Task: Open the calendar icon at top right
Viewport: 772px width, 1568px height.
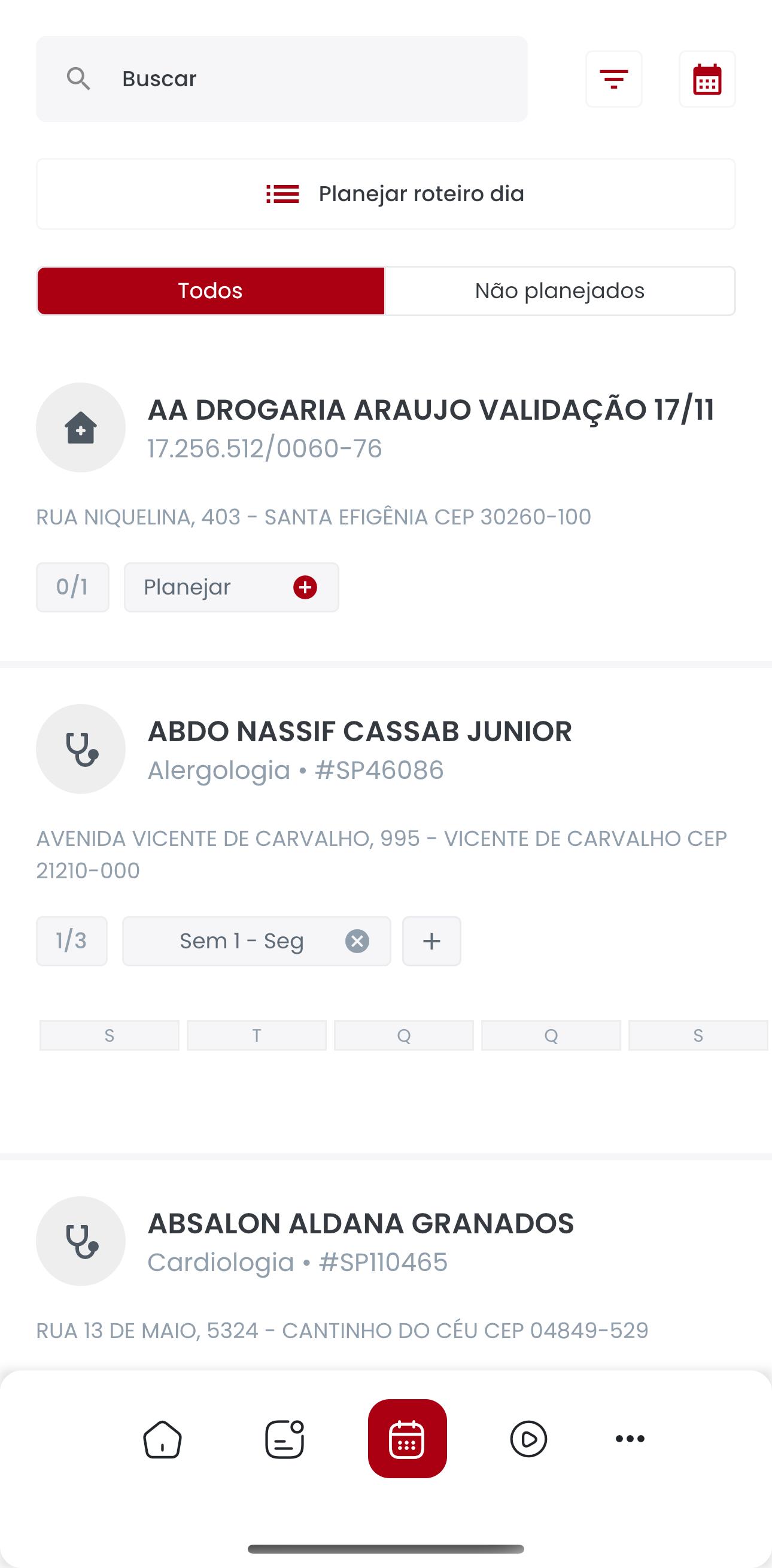Action: [x=707, y=79]
